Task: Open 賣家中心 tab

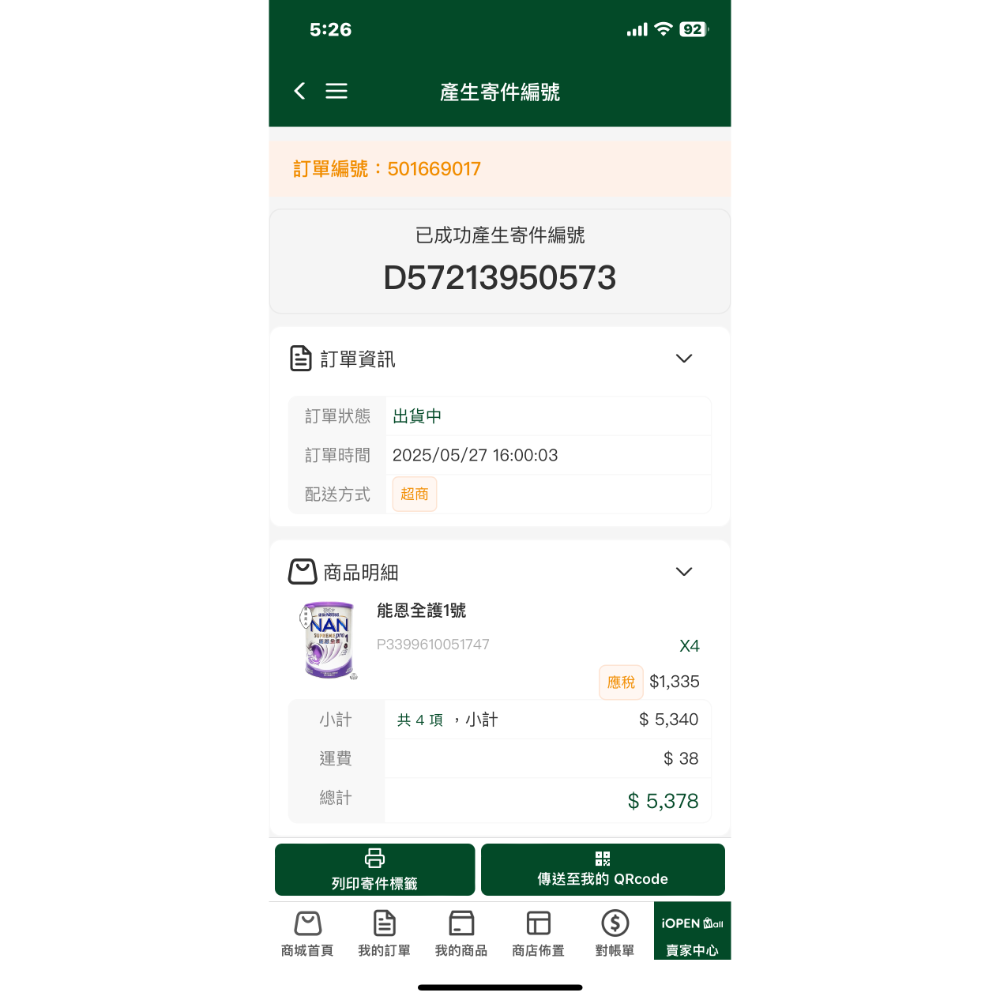Action: [x=692, y=933]
